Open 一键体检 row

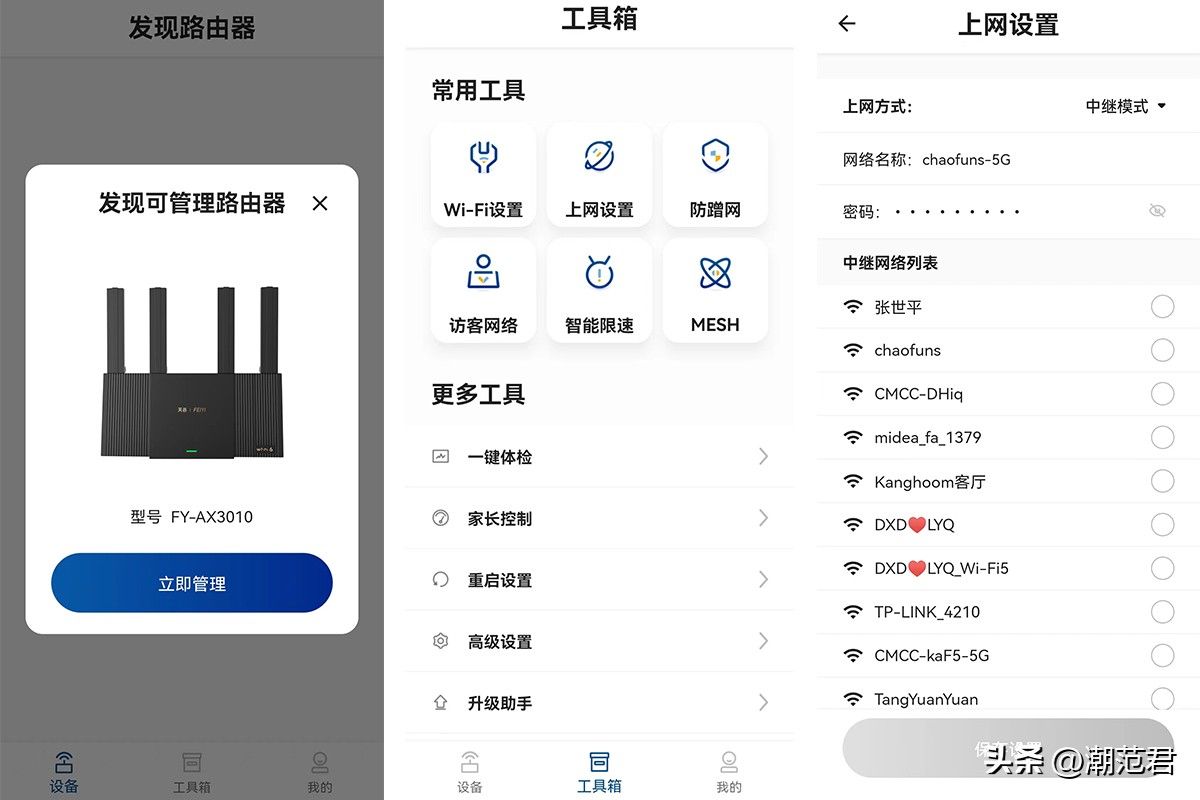(600, 457)
